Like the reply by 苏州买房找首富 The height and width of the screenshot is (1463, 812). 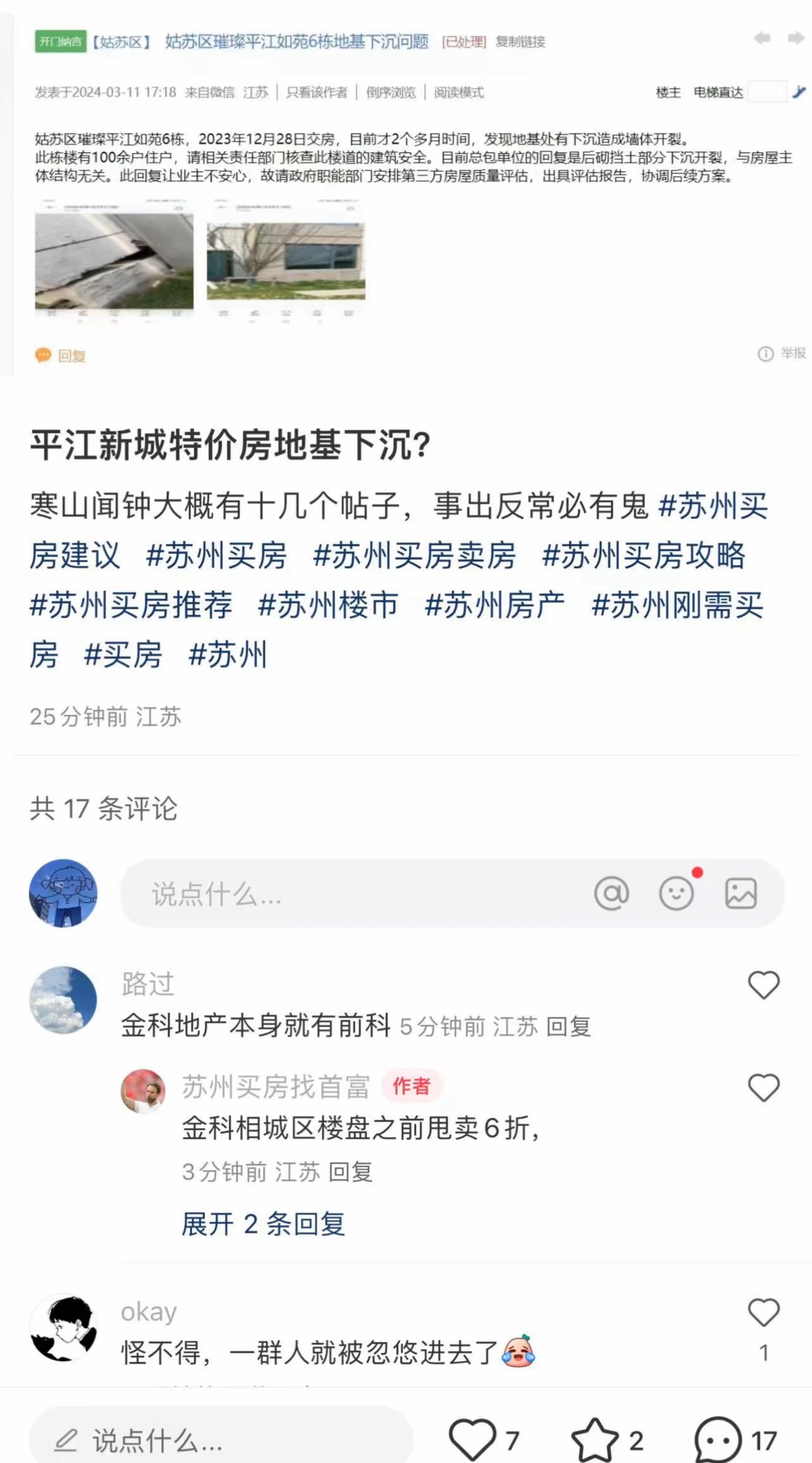click(x=764, y=1087)
